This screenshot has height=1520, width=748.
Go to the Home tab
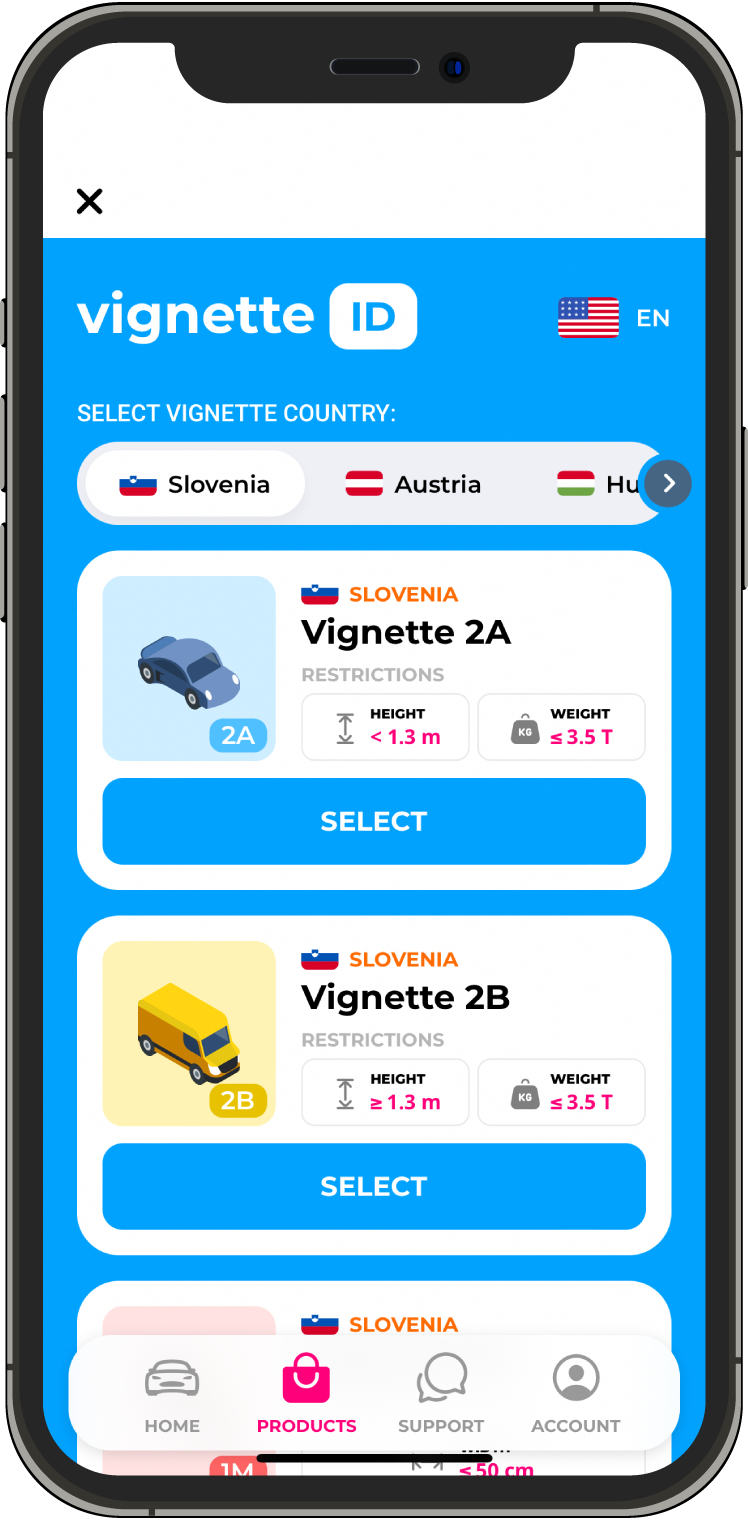click(172, 1394)
